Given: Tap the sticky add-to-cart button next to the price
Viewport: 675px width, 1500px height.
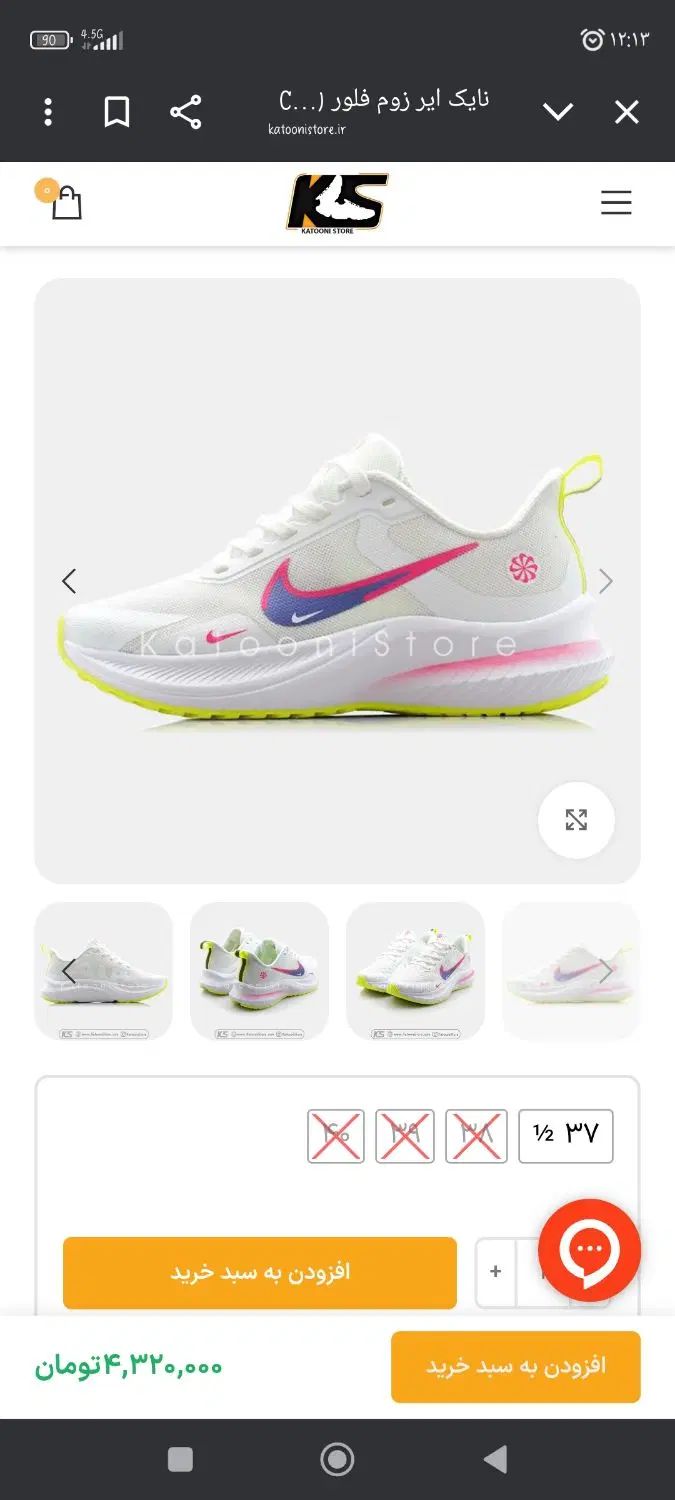Looking at the screenshot, I should 515,1366.
